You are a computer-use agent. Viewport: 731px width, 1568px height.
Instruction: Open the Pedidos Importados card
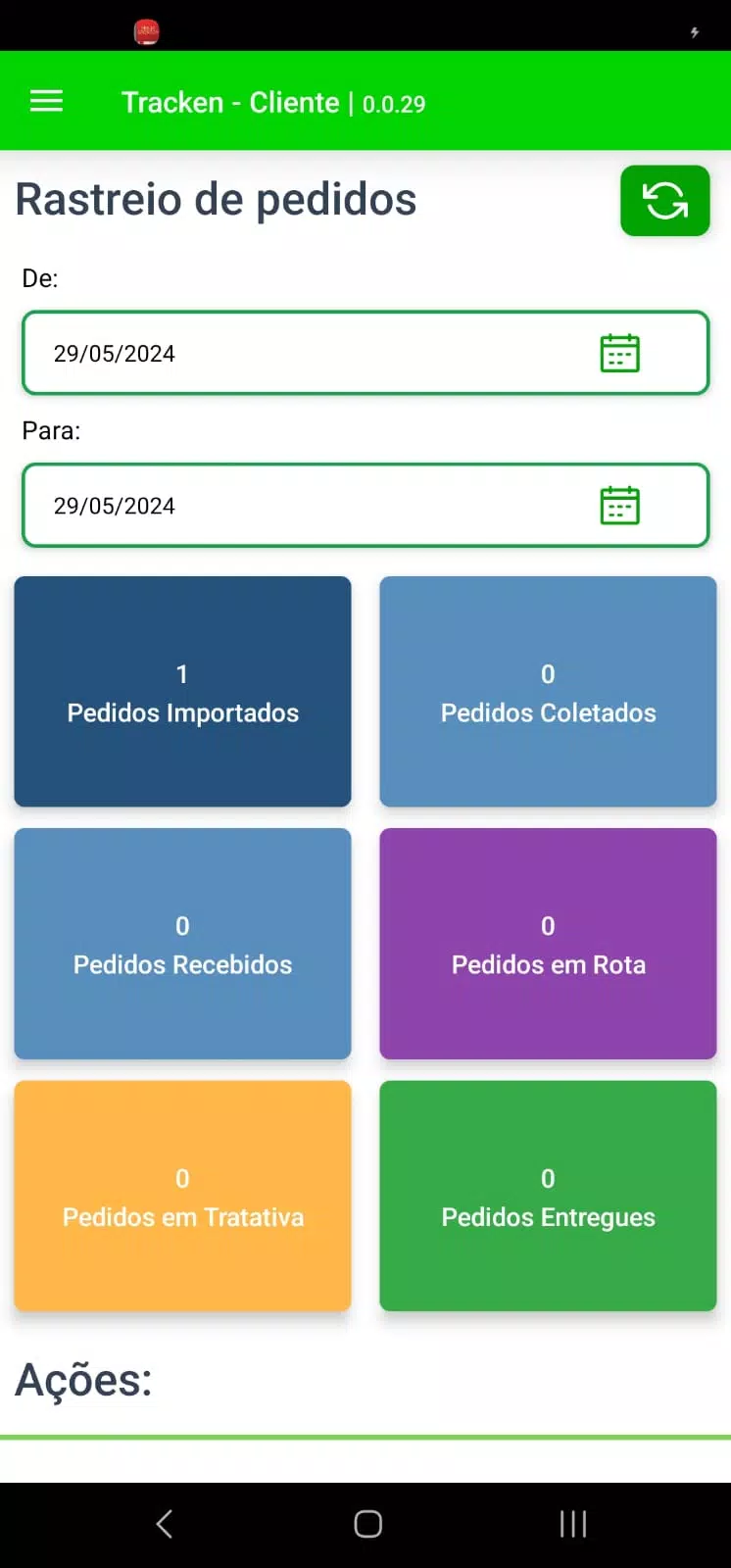pos(182,692)
